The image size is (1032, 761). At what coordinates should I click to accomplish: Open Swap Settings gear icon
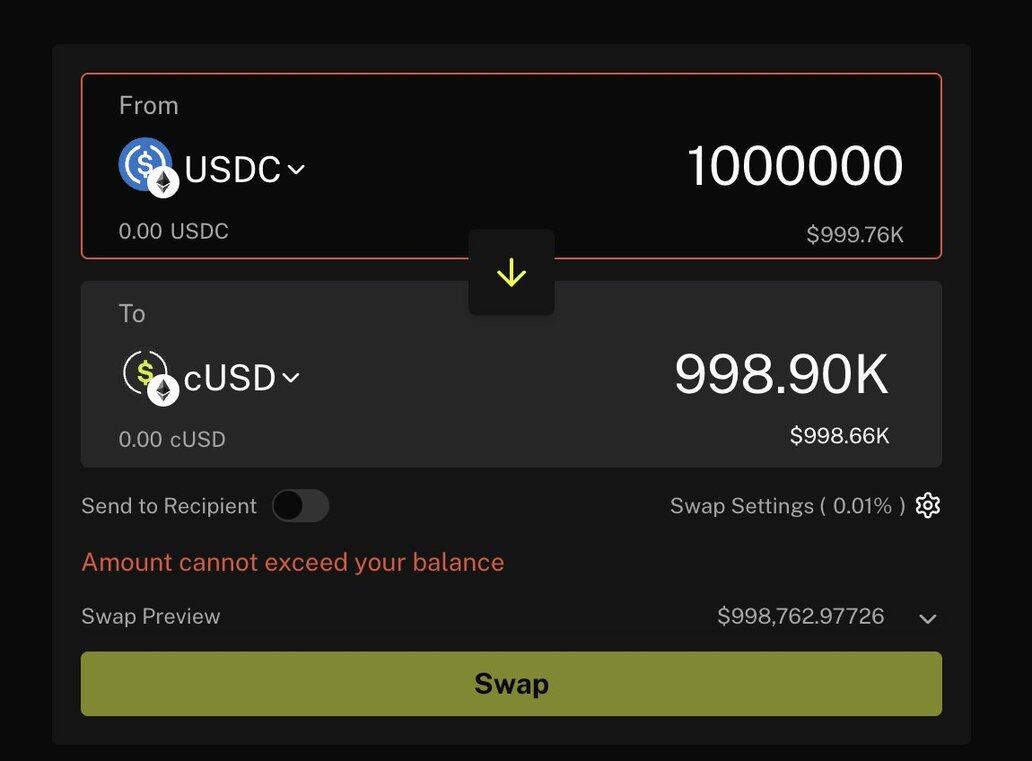pos(928,506)
